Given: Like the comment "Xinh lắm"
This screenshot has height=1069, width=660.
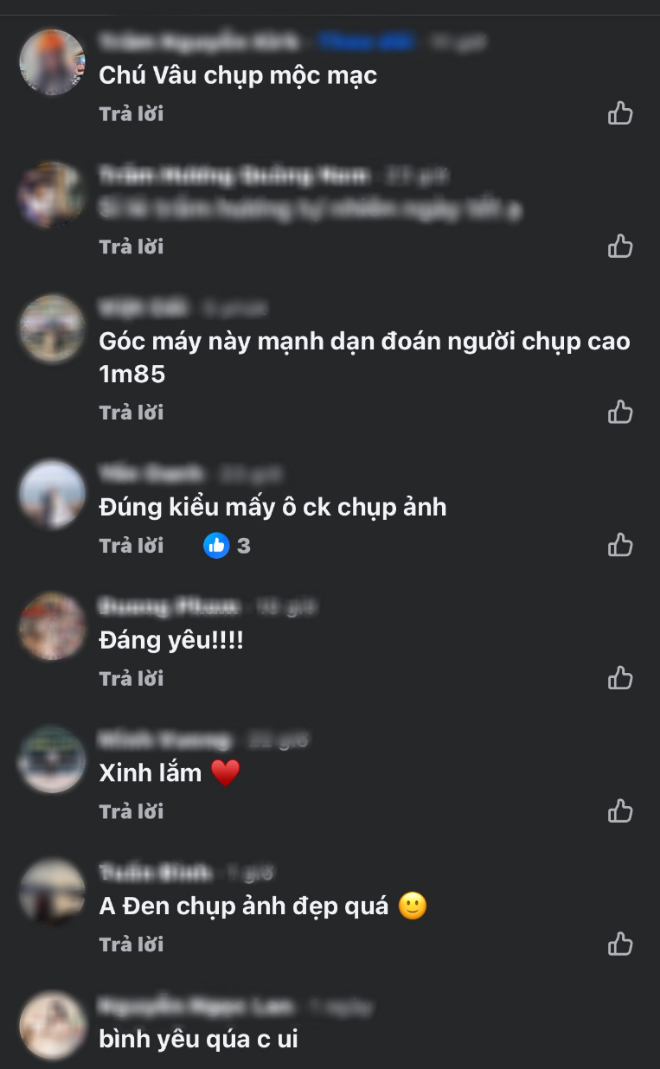Looking at the screenshot, I should pos(620,811).
